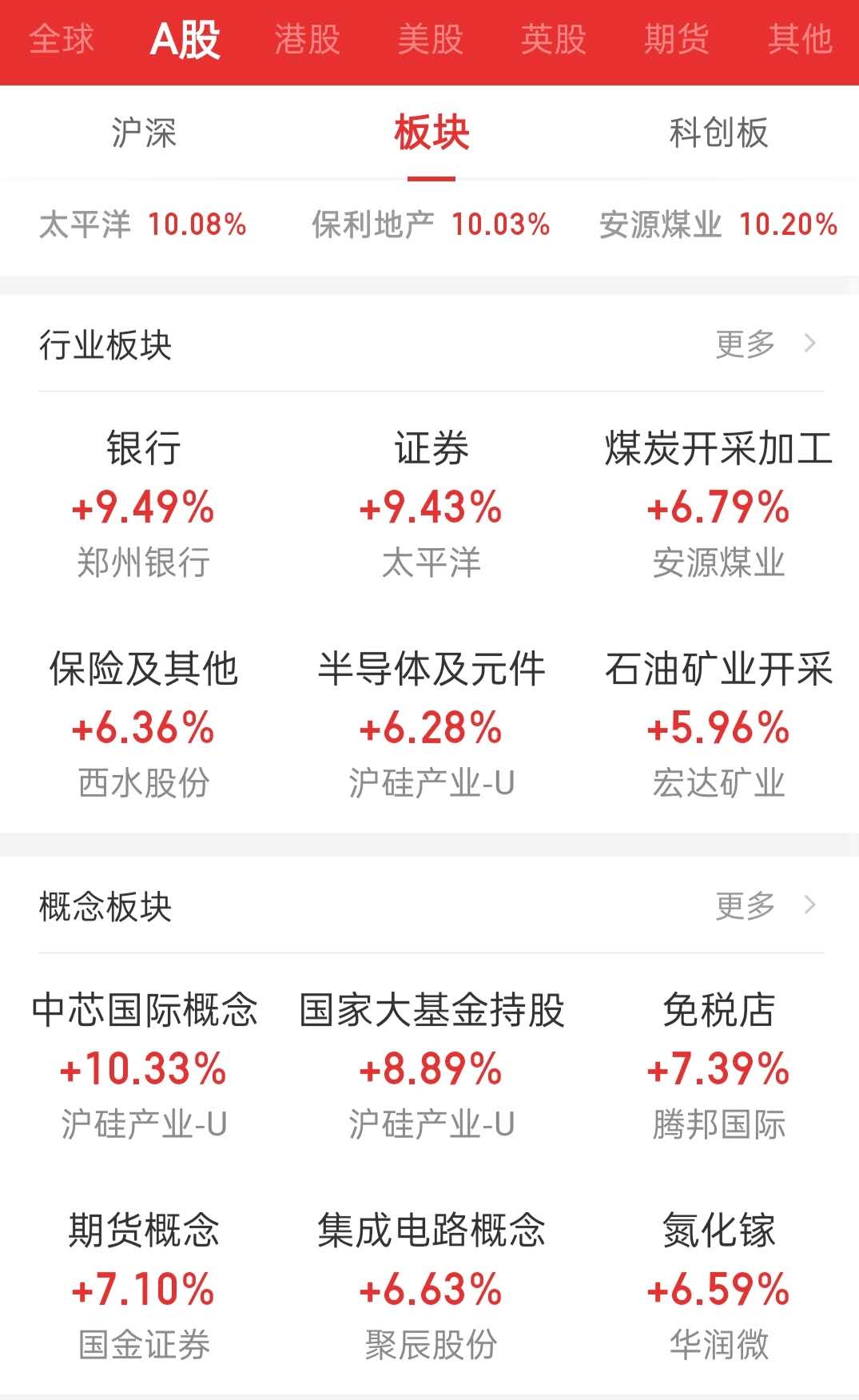Screen dimensions: 859x1400
Task: Switch to the 全球 market tab
Action: pos(62,39)
